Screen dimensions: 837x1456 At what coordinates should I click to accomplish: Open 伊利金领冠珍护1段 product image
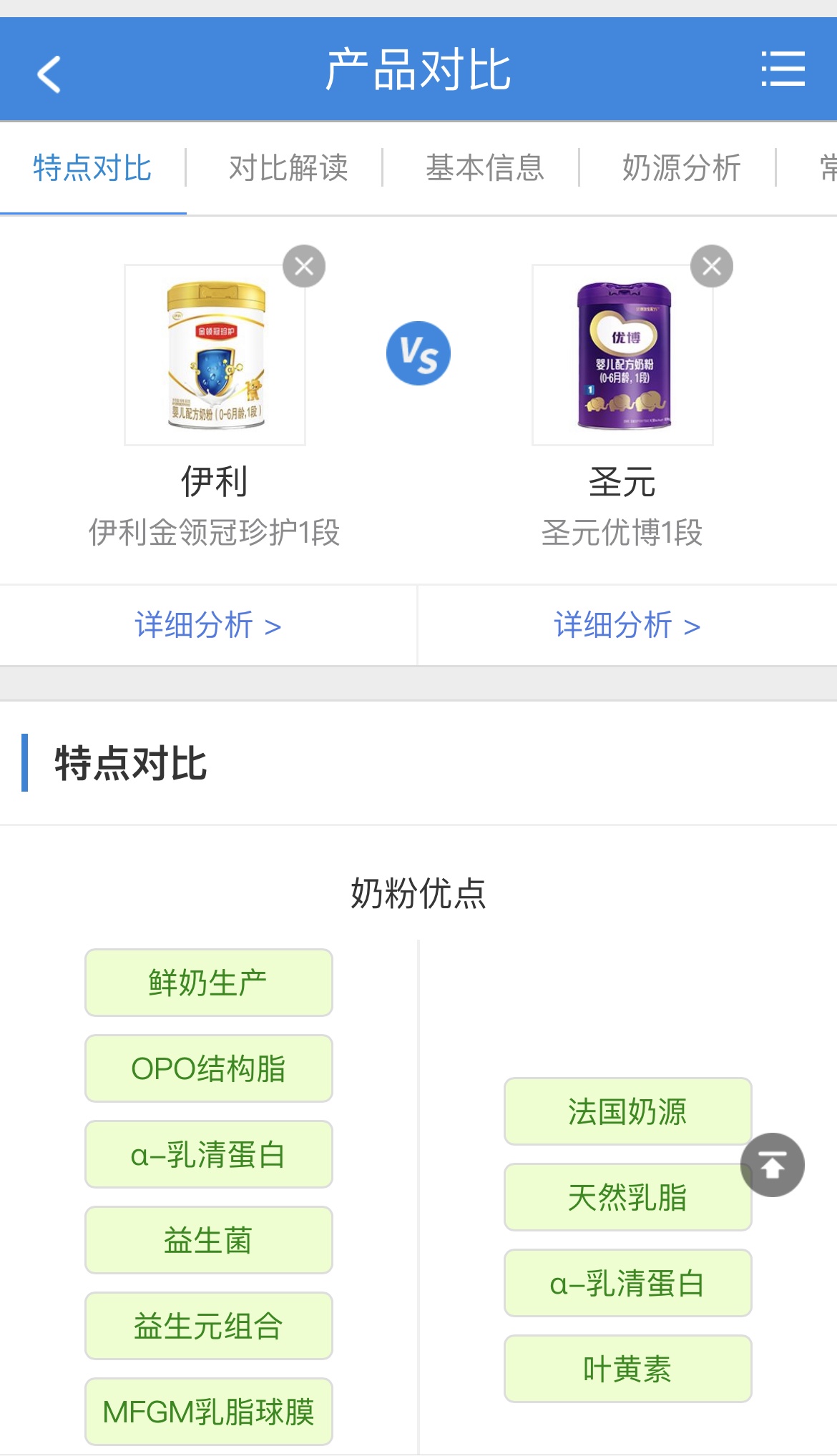point(215,355)
